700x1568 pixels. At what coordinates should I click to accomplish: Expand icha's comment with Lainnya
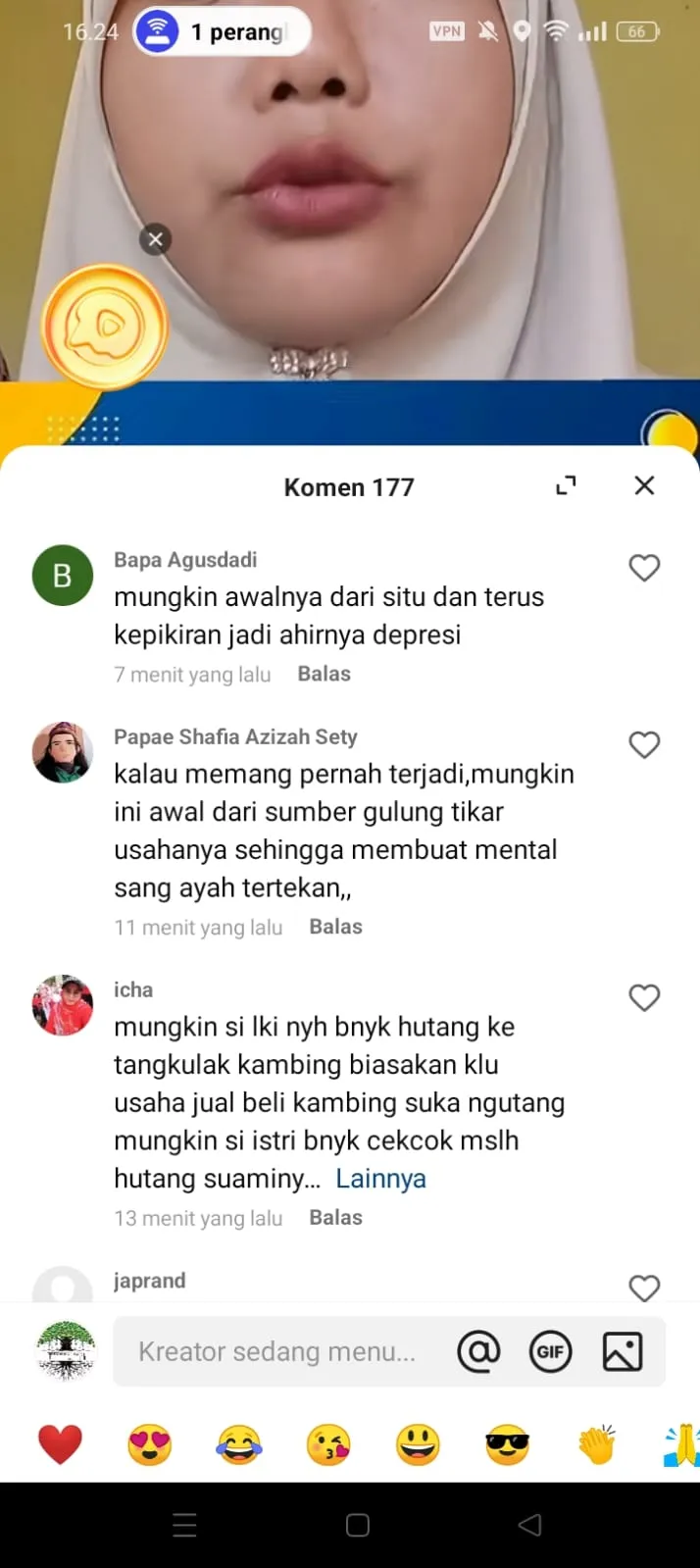coord(380,1179)
